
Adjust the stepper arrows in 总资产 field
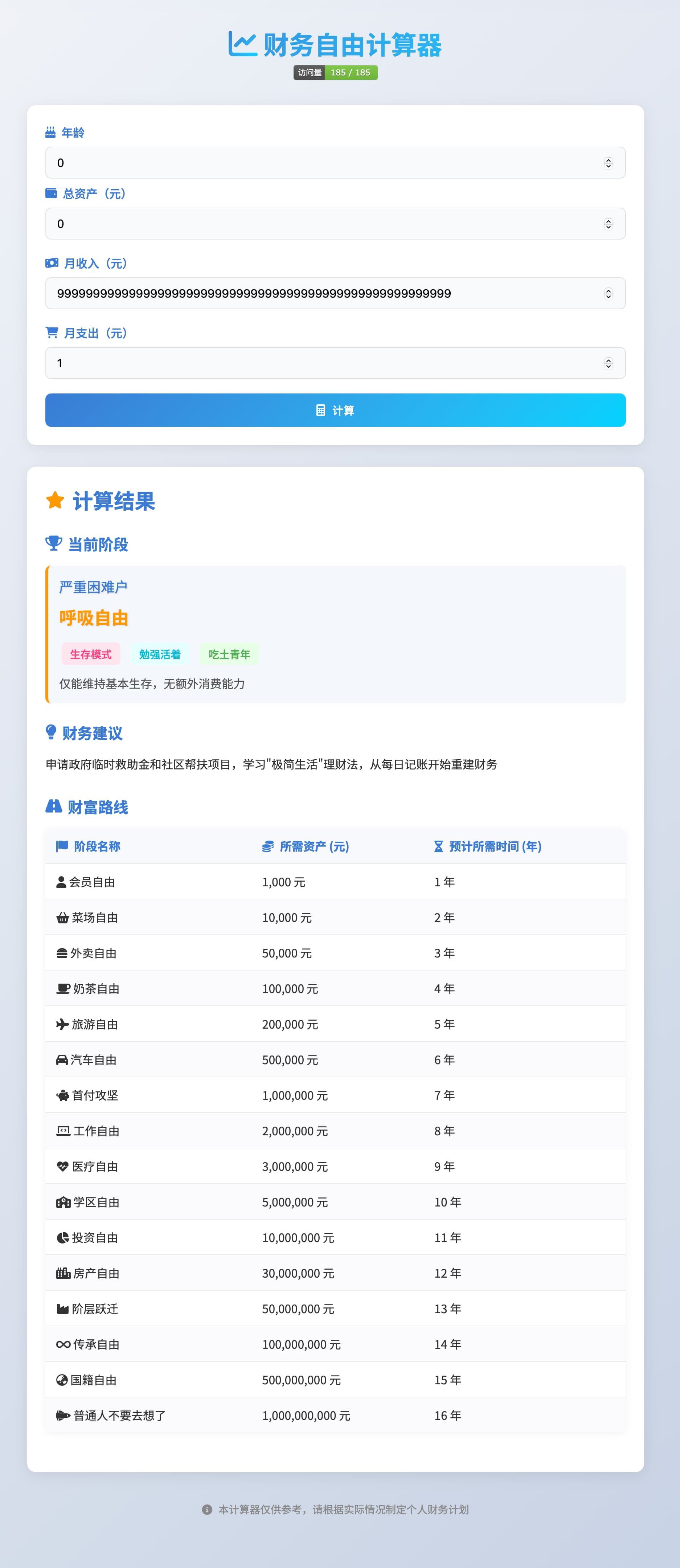point(608,223)
